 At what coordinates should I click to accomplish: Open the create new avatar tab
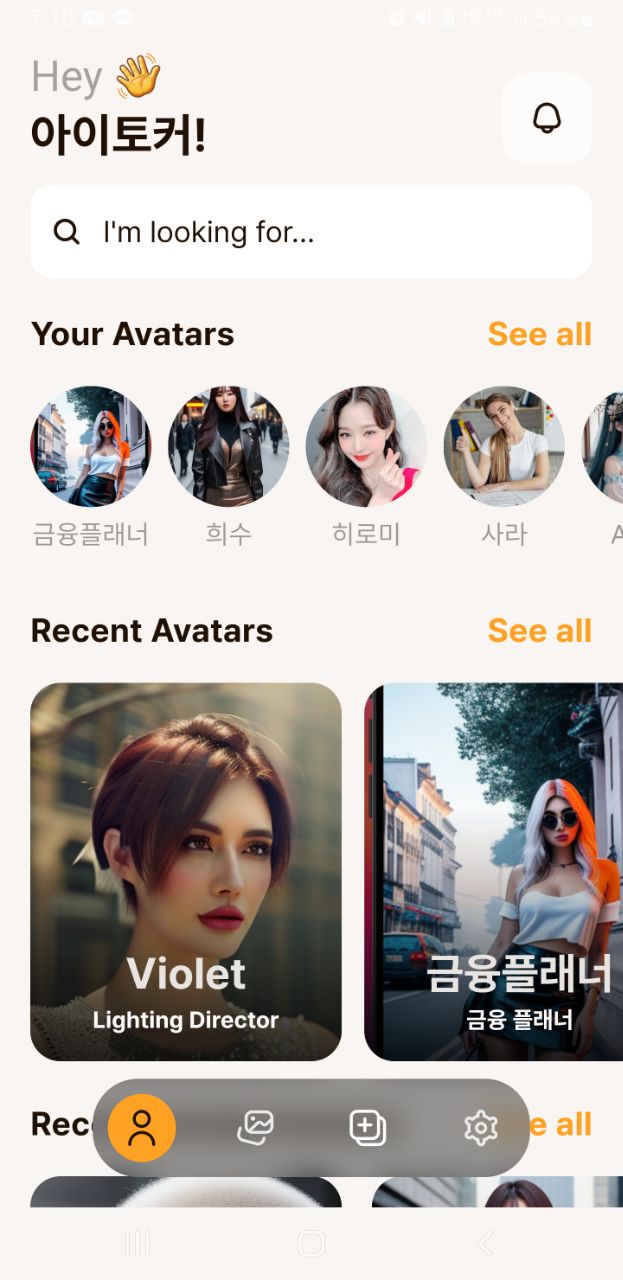click(367, 1128)
